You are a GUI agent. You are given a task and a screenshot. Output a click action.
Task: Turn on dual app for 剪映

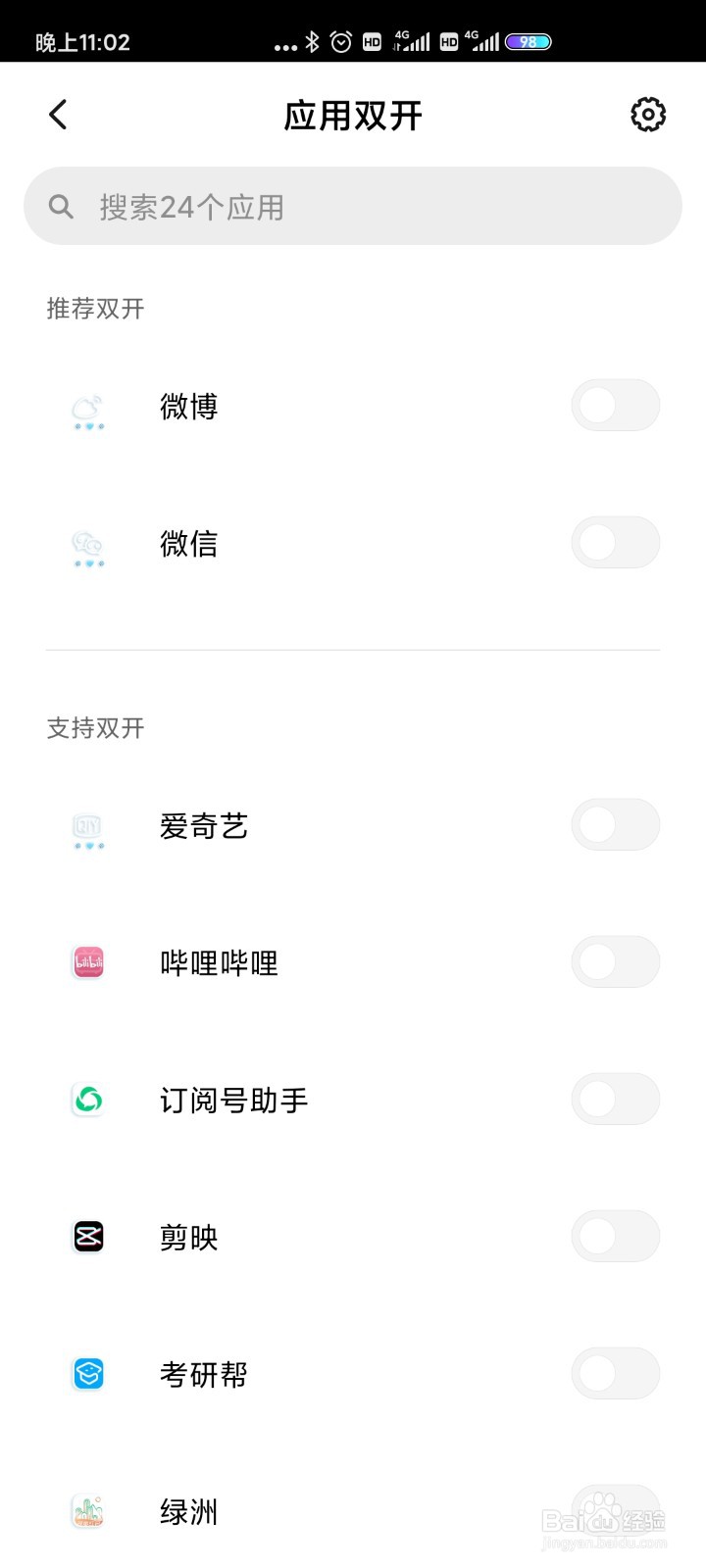615,1237
